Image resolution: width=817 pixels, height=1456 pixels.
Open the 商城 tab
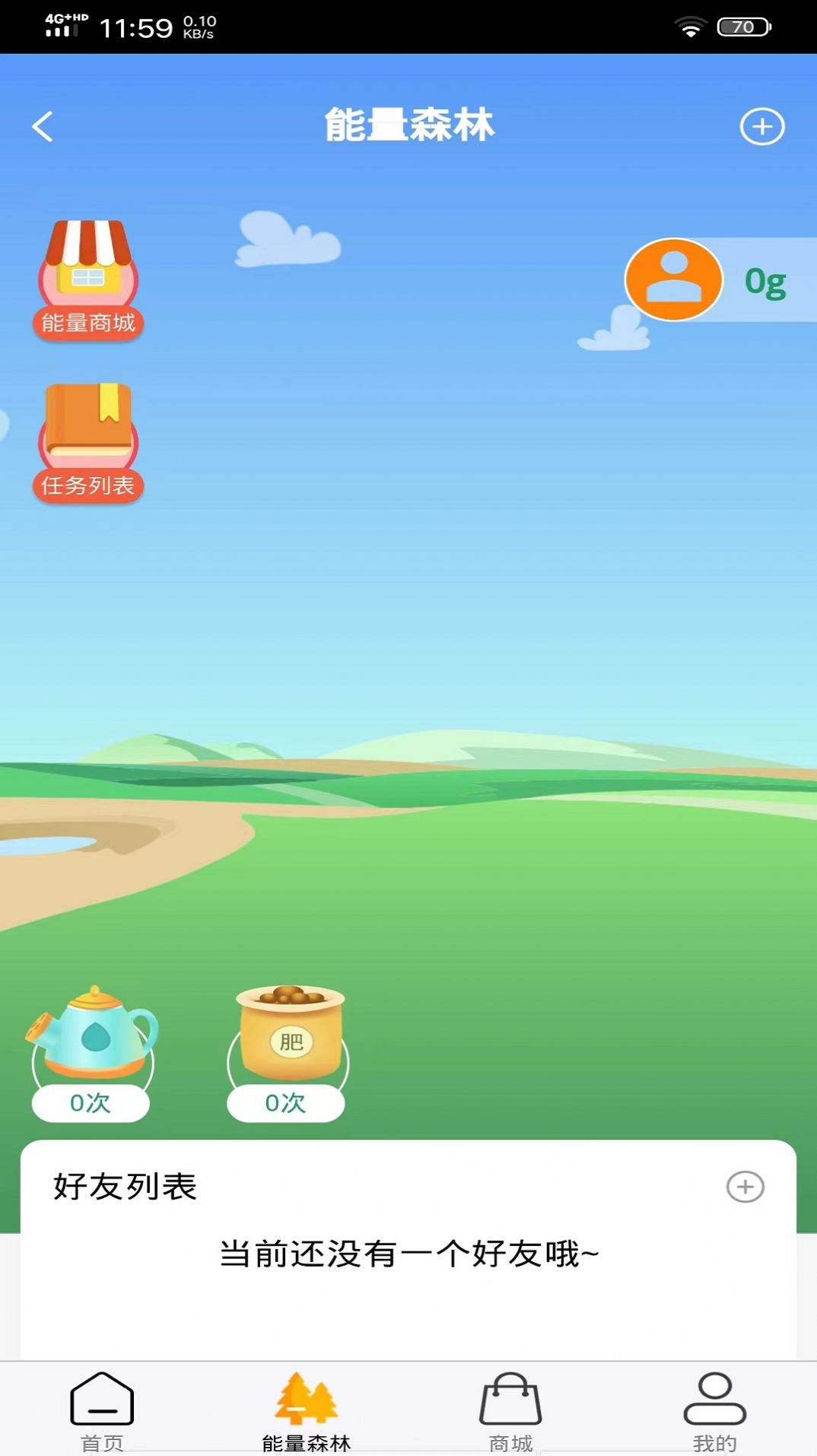tap(510, 1411)
